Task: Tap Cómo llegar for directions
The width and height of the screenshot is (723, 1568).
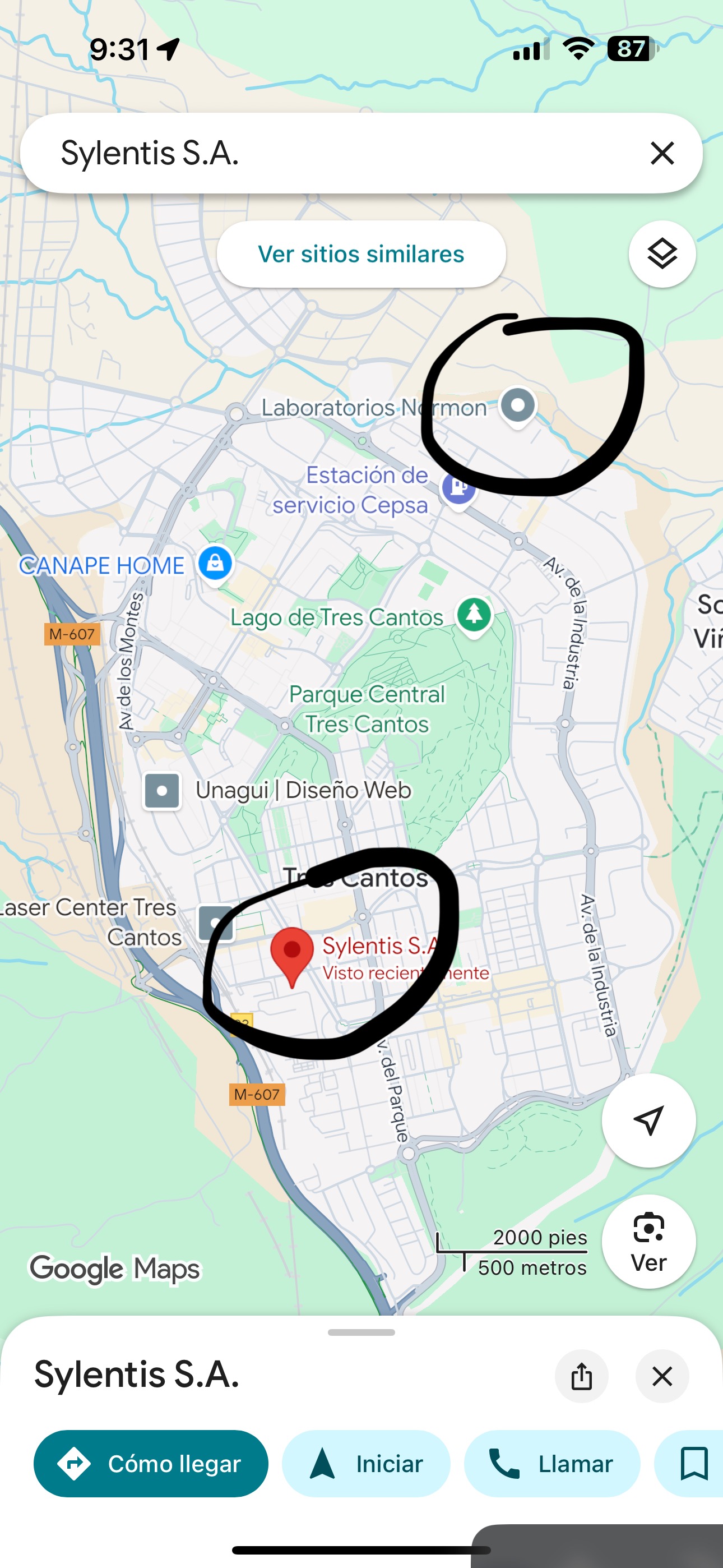Action: [151, 1463]
